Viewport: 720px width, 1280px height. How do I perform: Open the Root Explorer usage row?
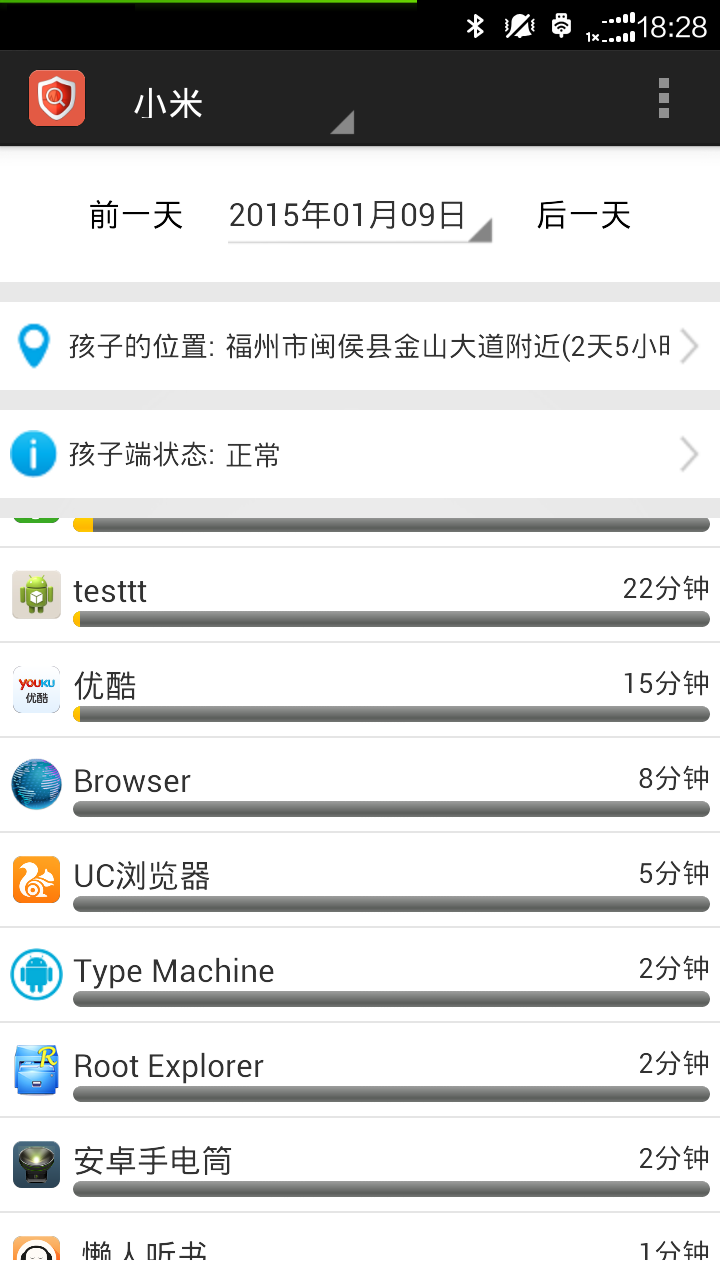click(360, 1070)
